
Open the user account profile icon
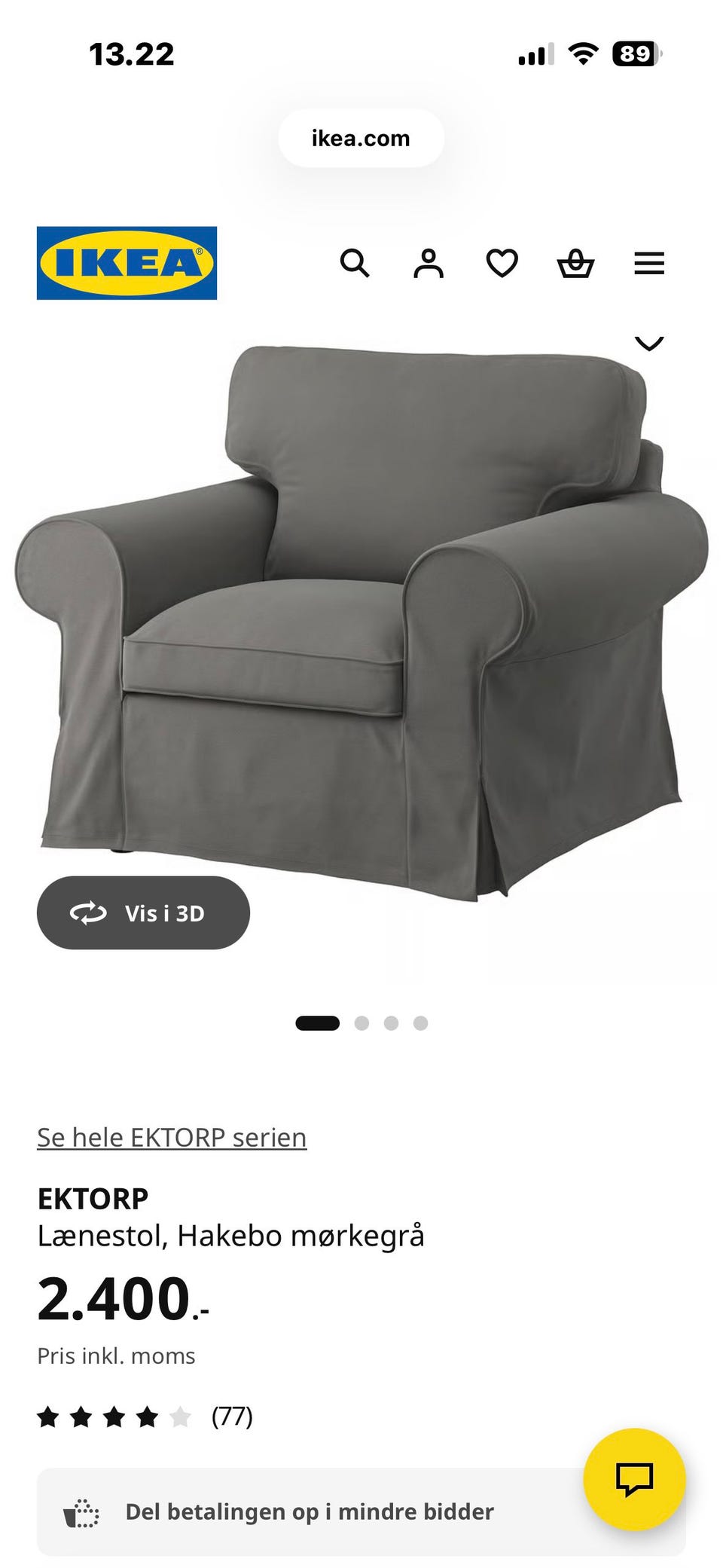[429, 264]
